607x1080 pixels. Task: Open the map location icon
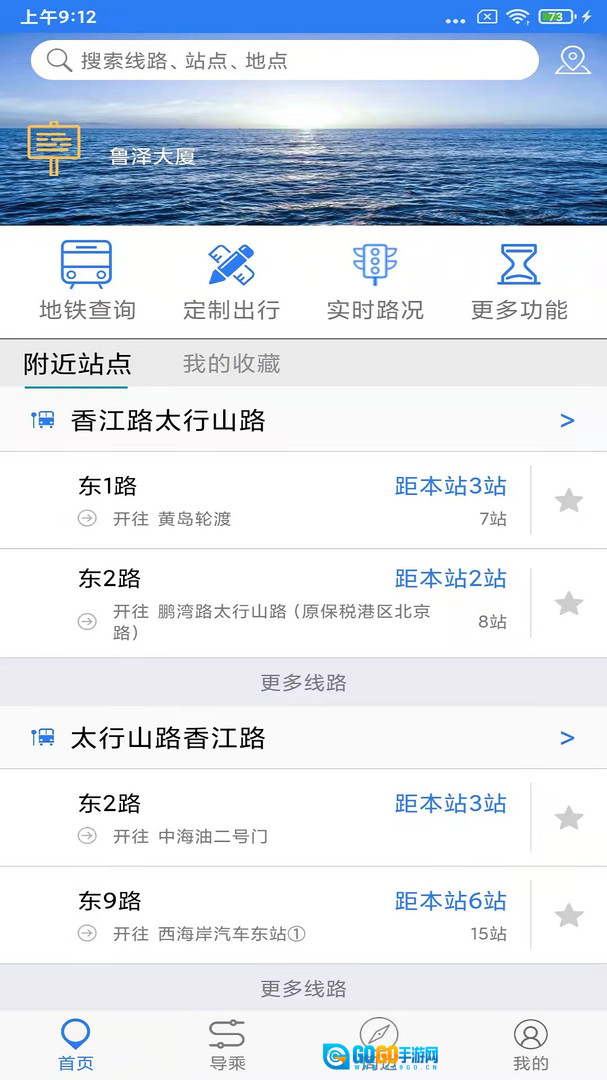coord(572,60)
